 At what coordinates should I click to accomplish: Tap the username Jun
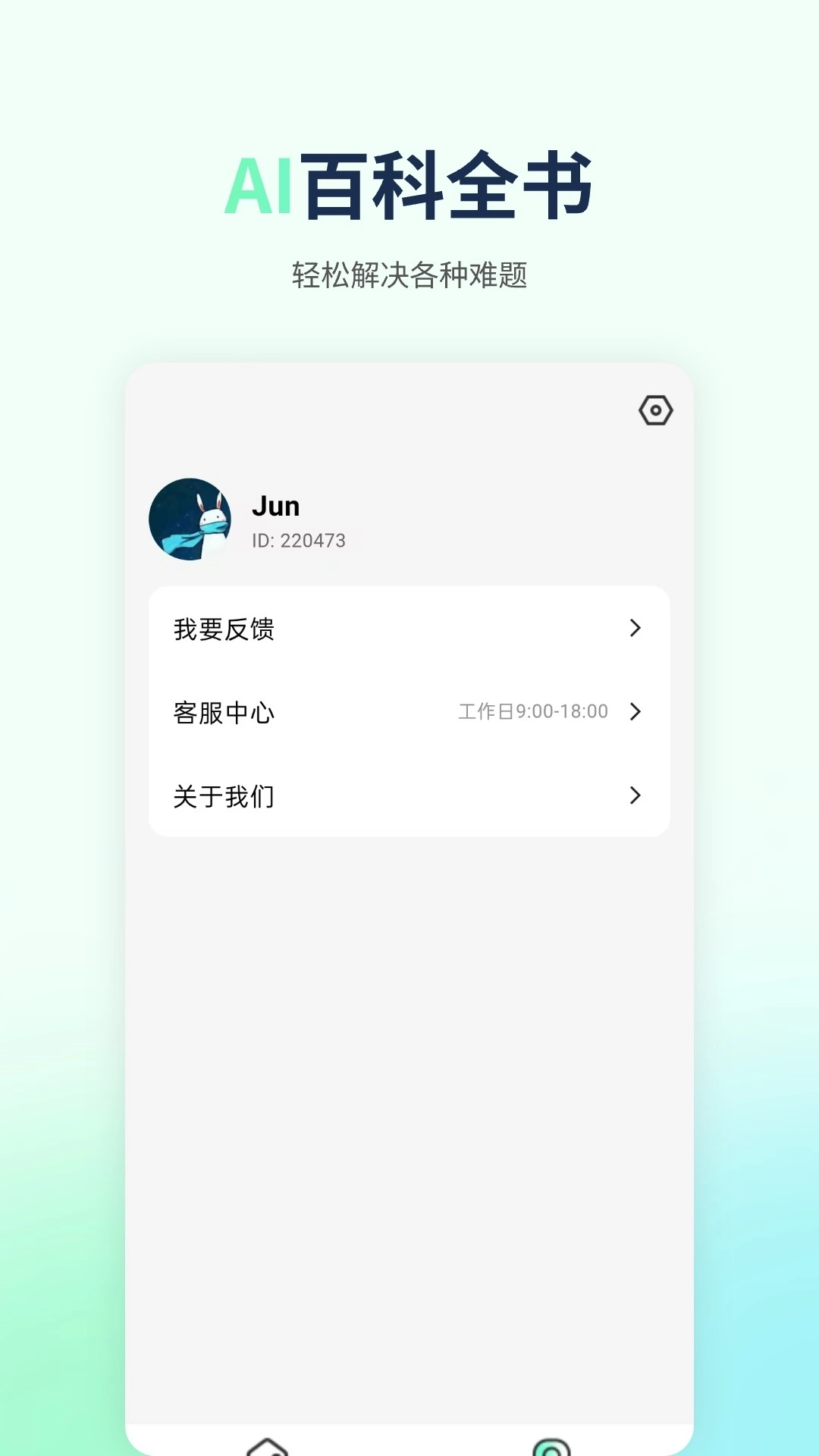tap(276, 505)
